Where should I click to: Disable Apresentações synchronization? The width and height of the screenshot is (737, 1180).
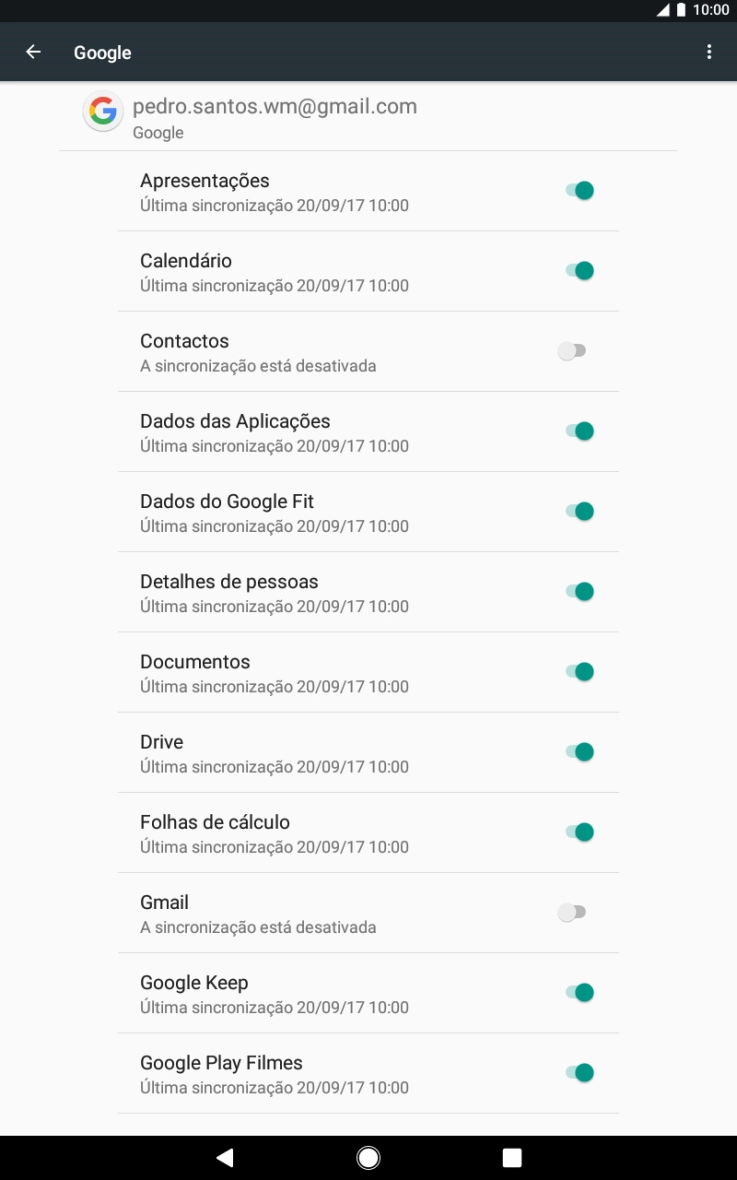578,190
